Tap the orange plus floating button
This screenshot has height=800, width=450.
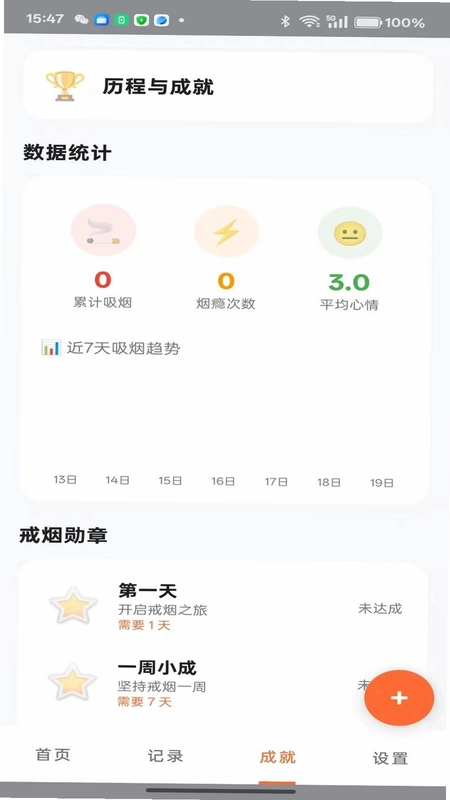399,697
